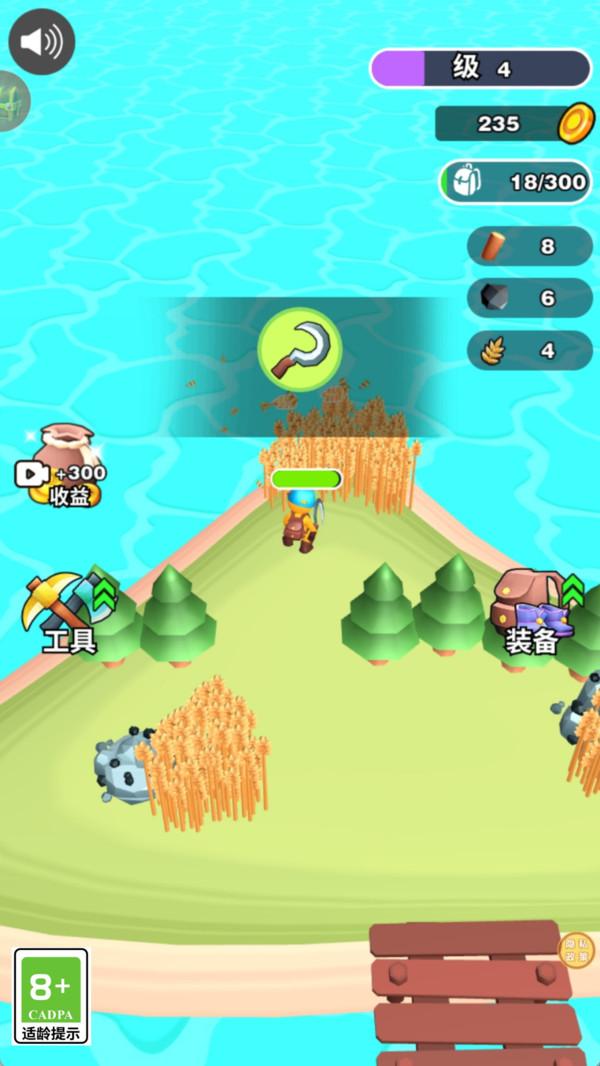The height and width of the screenshot is (1066, 600).
Task: Tap the round privacy policy badge
Action: (x=576, y=950)
